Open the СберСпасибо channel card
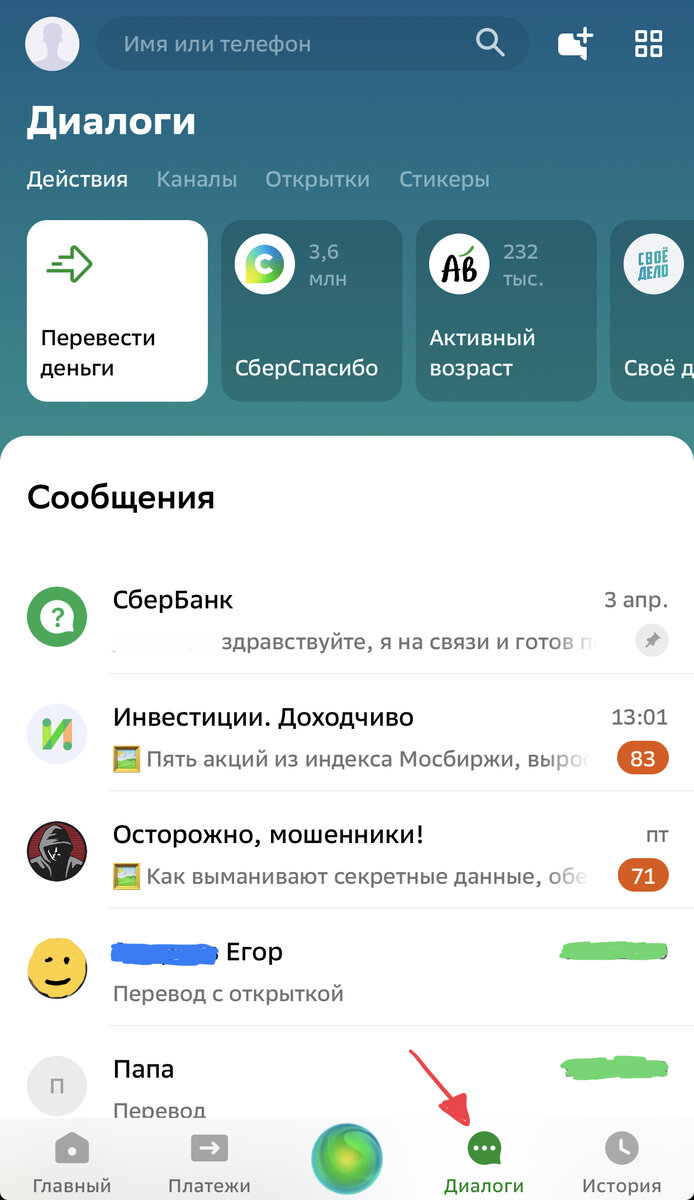Screen dimensions: 694x1200 (311, 311)
